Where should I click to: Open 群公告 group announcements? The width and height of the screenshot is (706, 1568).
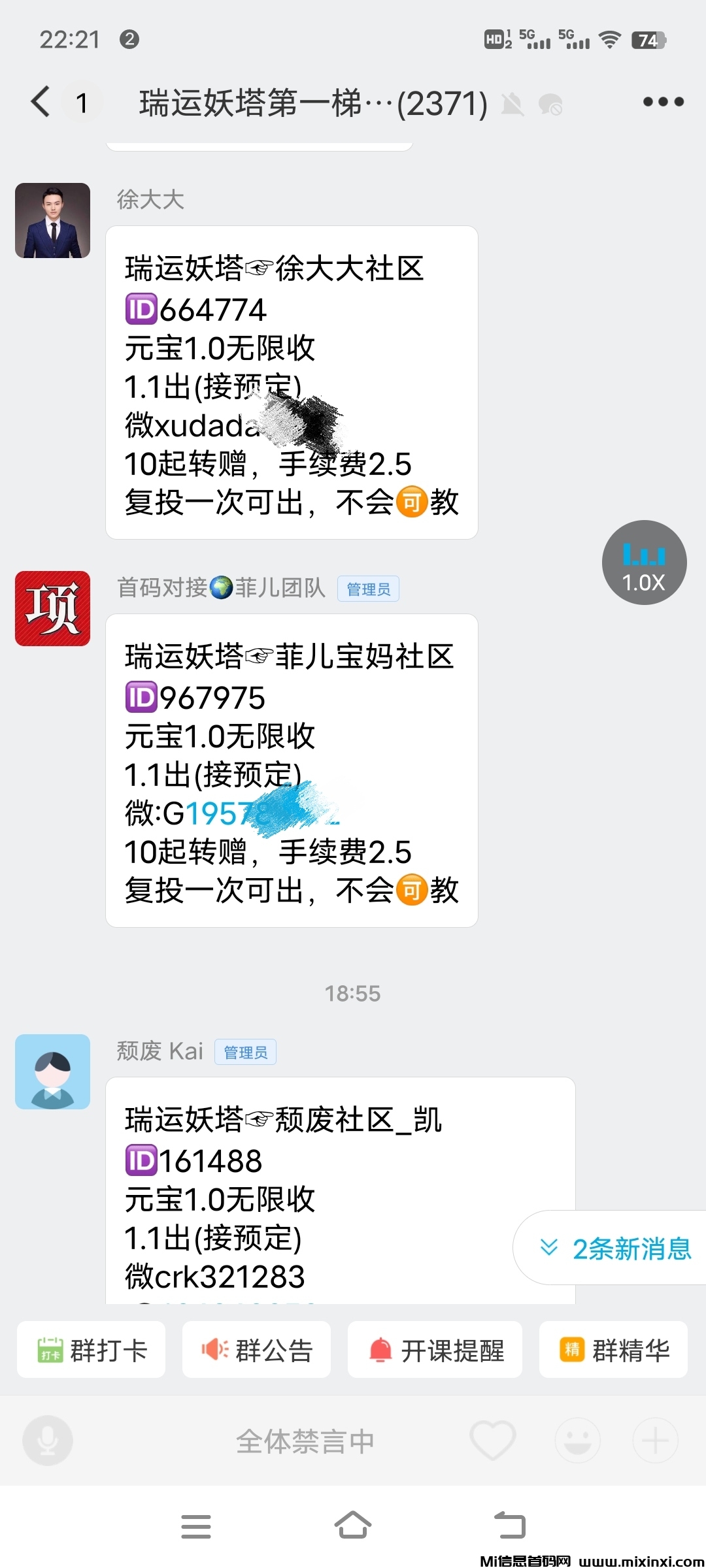(x=256, y=1350)
